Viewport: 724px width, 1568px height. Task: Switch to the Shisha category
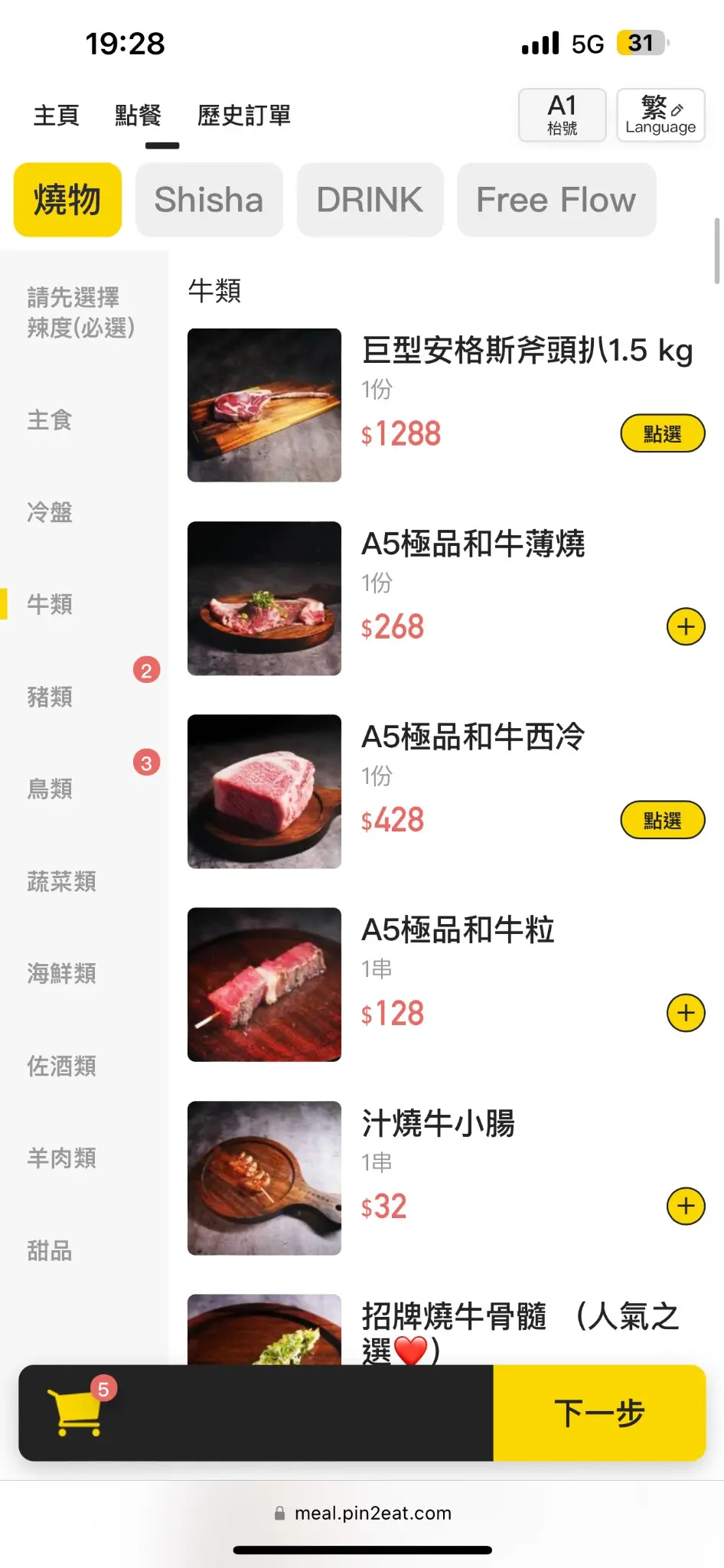pos(209,200)
